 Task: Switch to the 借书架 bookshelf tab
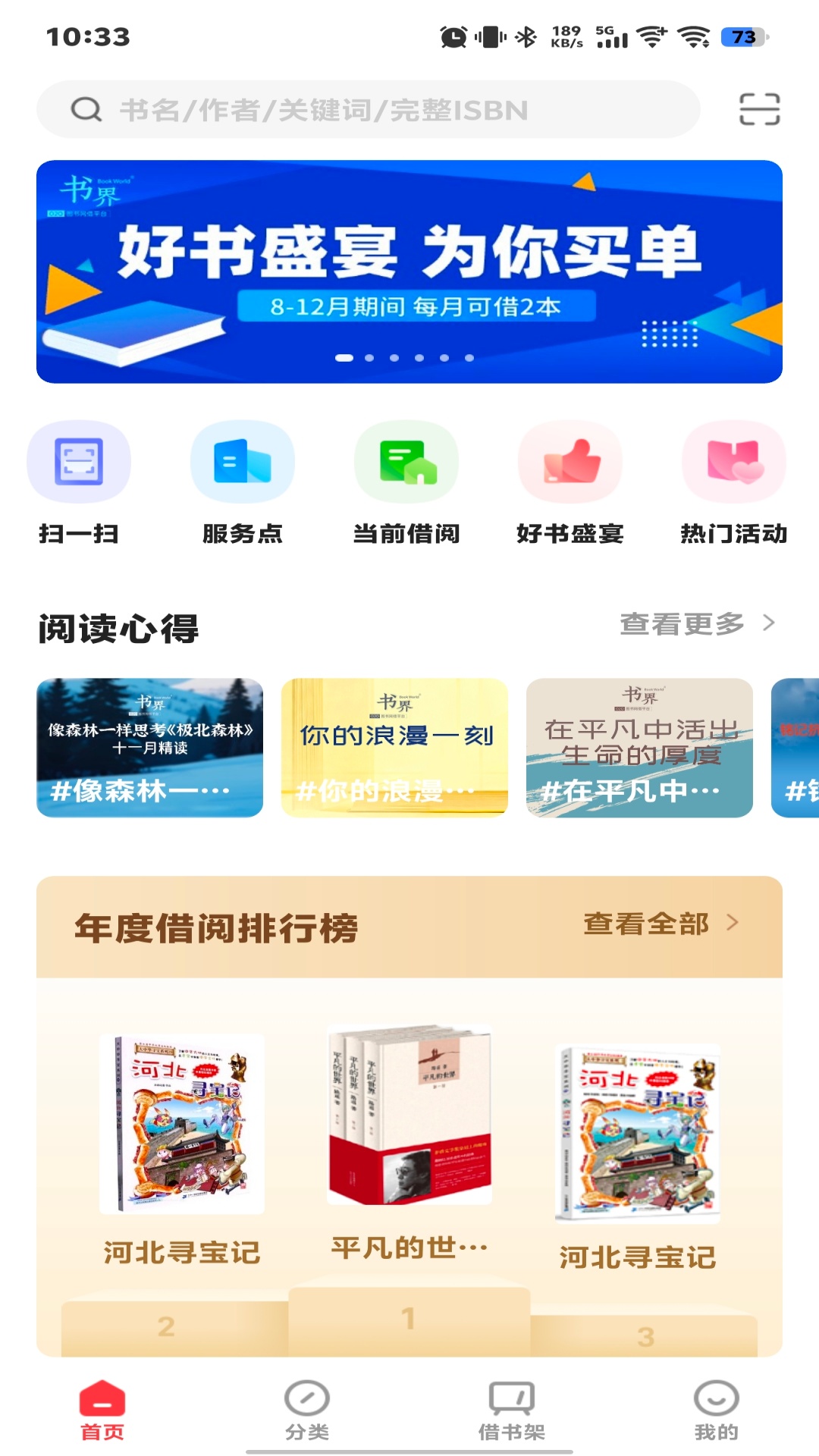pos(511,1408)
